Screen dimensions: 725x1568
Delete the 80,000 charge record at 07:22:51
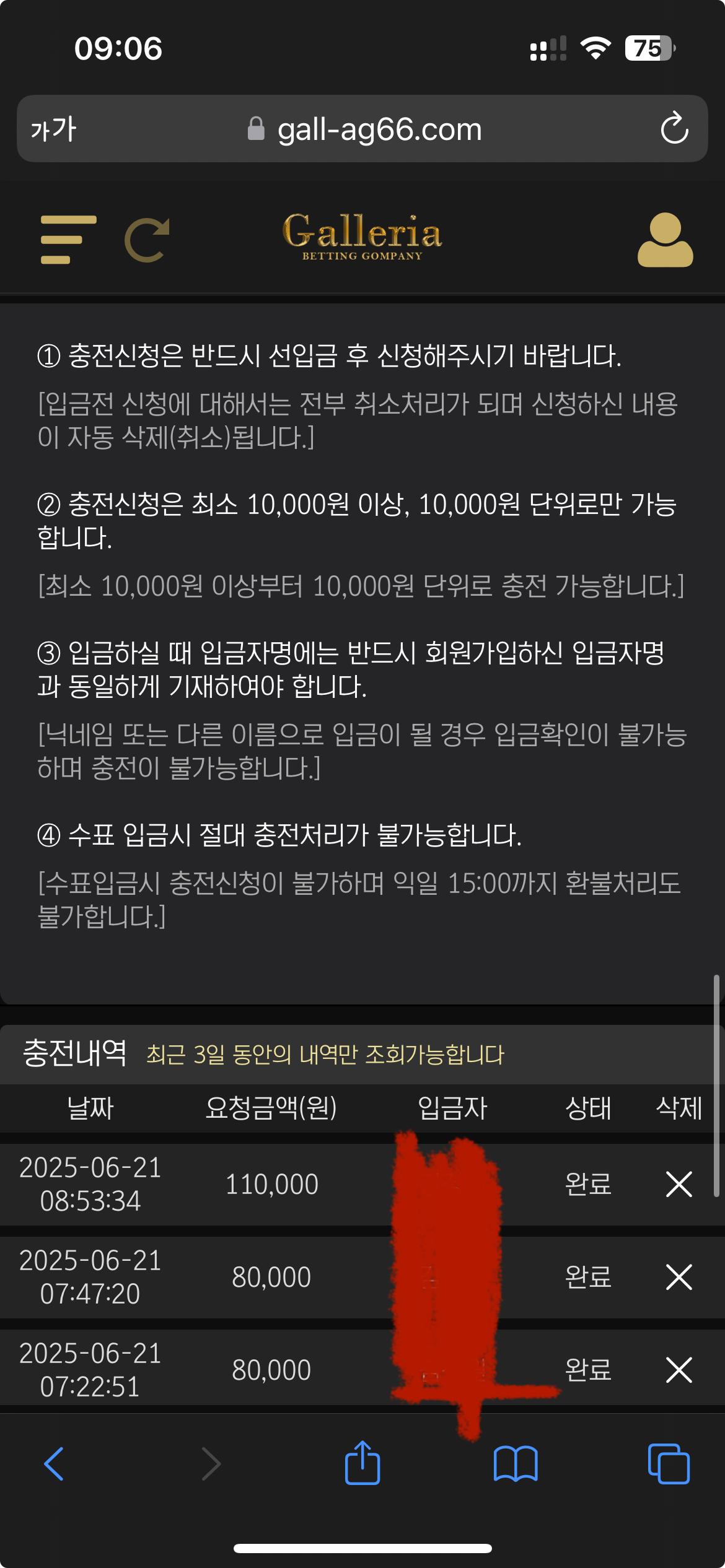click(x=679, y=1370)
